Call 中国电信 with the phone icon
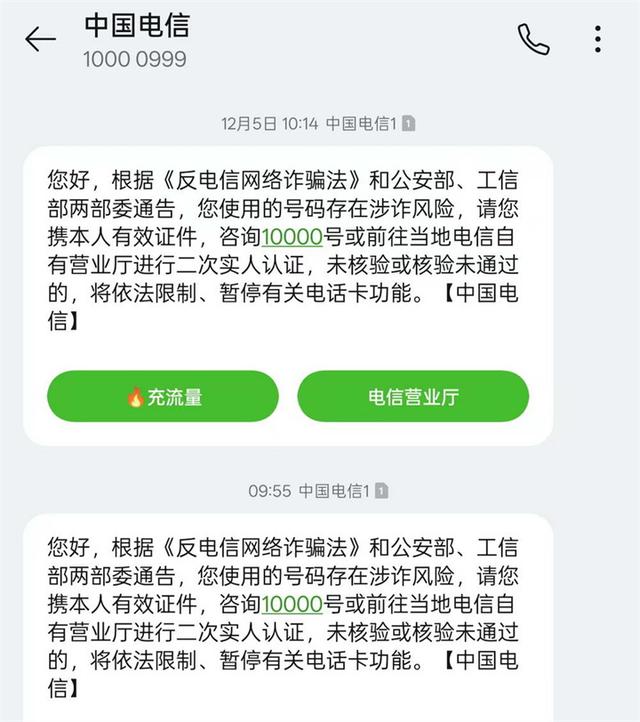Screen dimensions: 640x722 (534, 39)
